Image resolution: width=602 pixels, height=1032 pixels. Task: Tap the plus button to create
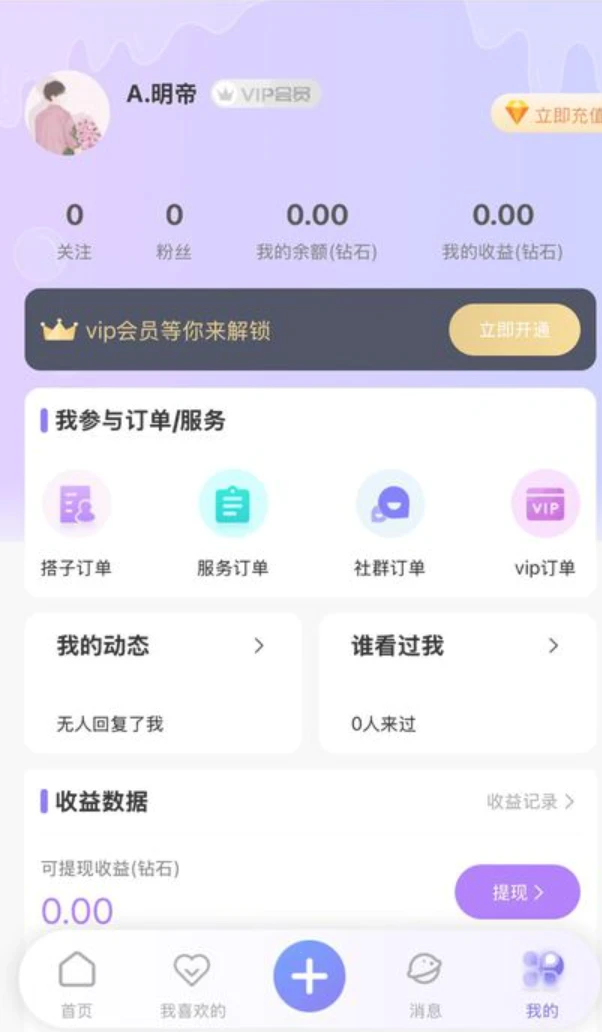tap(309, 977)
